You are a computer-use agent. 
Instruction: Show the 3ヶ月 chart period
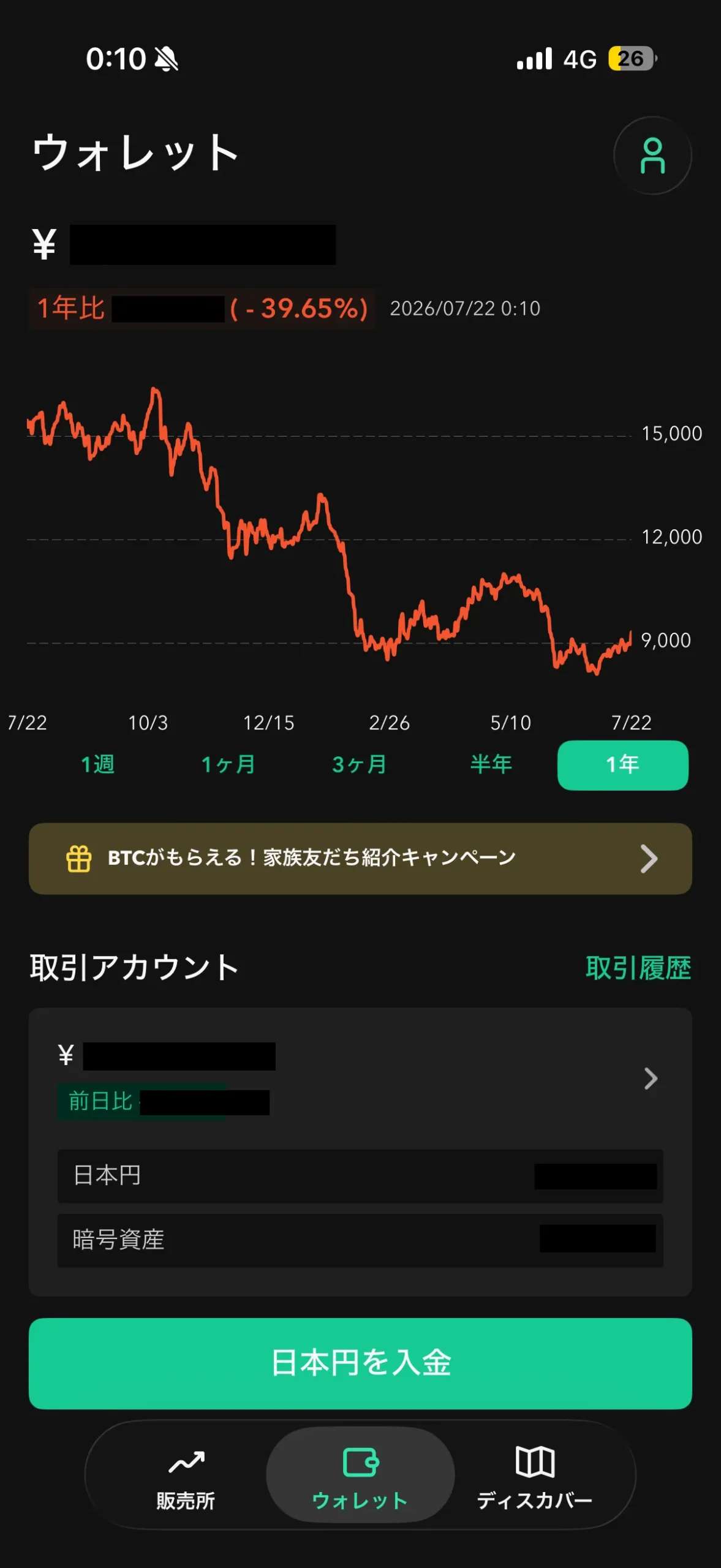360,764
